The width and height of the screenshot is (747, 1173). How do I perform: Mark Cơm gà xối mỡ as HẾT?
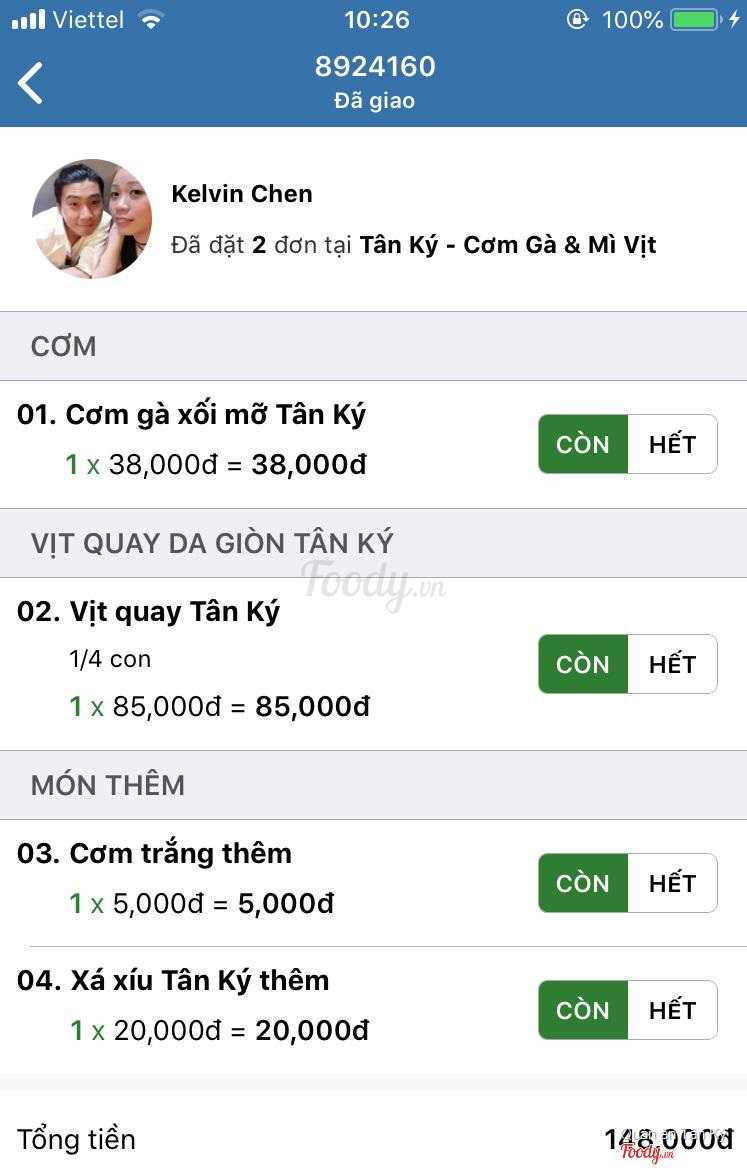pyautogui.click(x=672, y=444)
